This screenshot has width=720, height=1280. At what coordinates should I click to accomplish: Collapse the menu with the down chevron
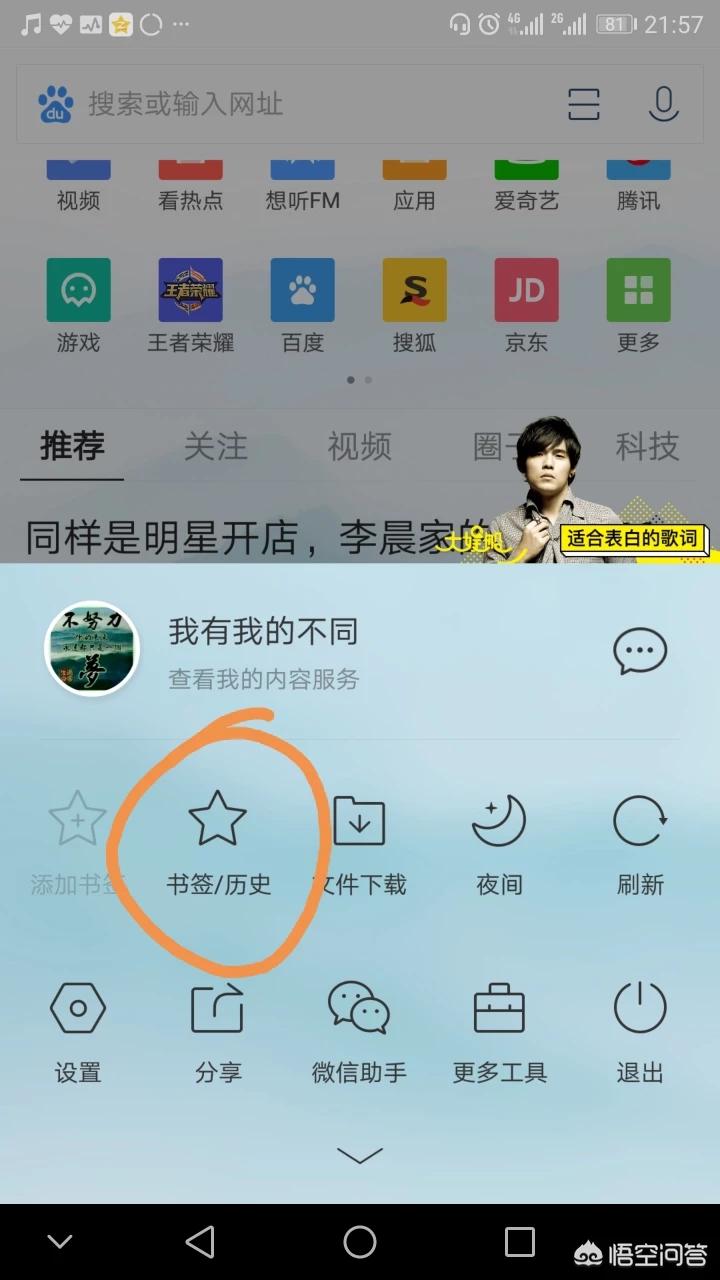coord(360,1156)
